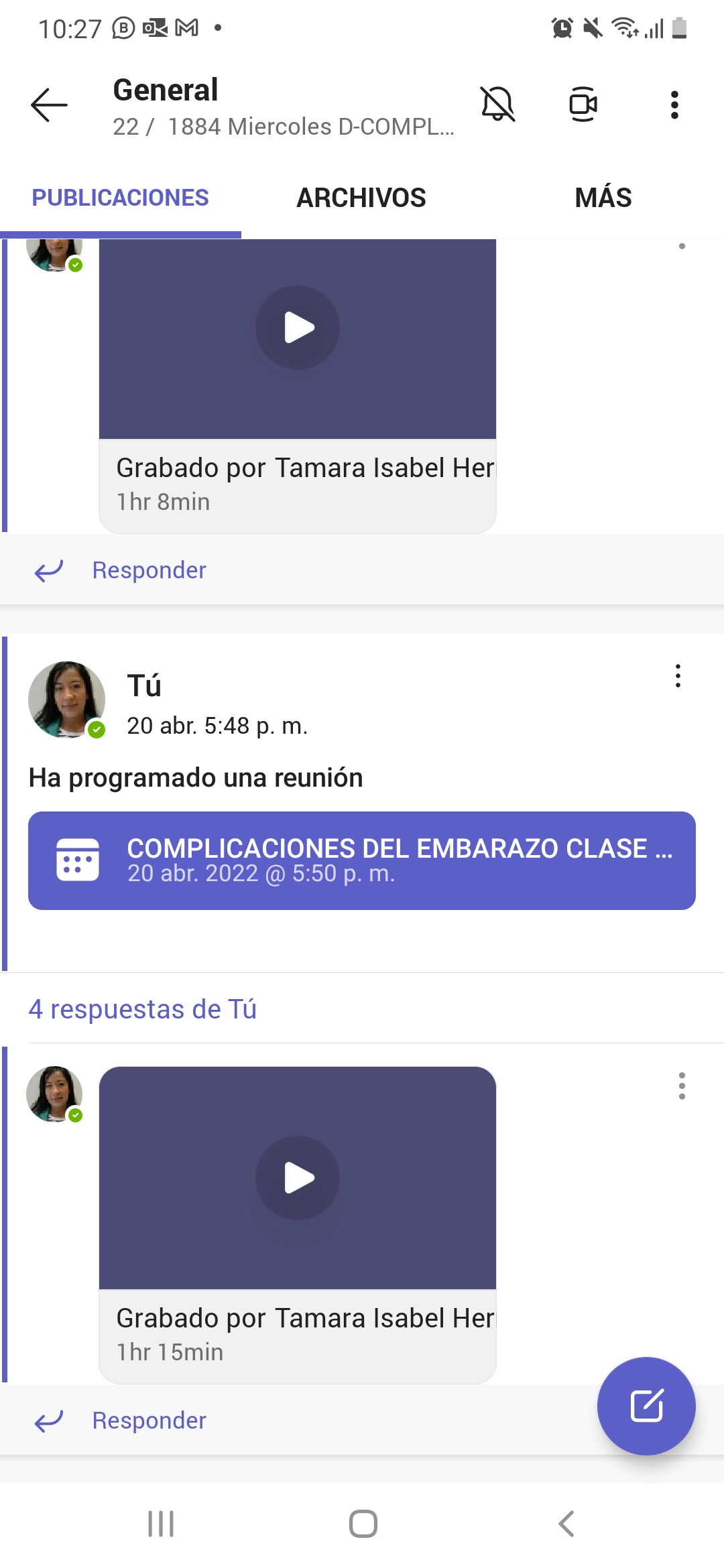Reply under the 1hr 15min recording
The image size is (724, 1568).
(149, 1421)
